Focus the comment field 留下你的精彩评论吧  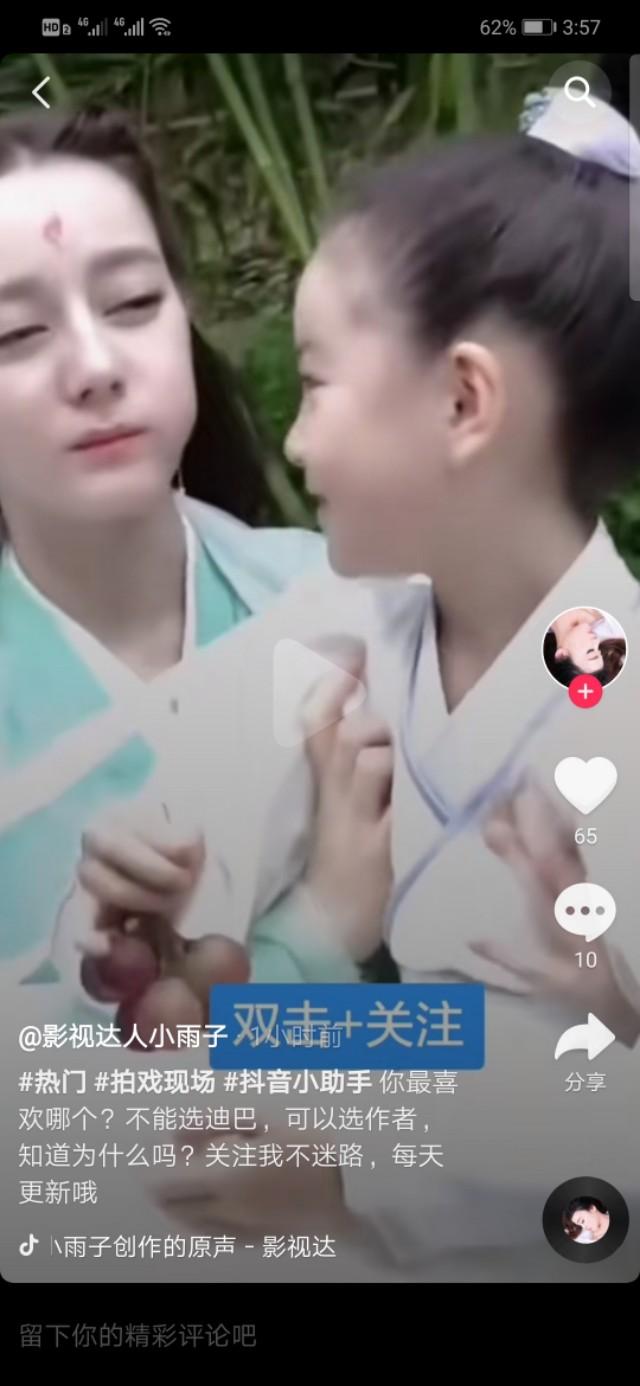pos(320,1335)
